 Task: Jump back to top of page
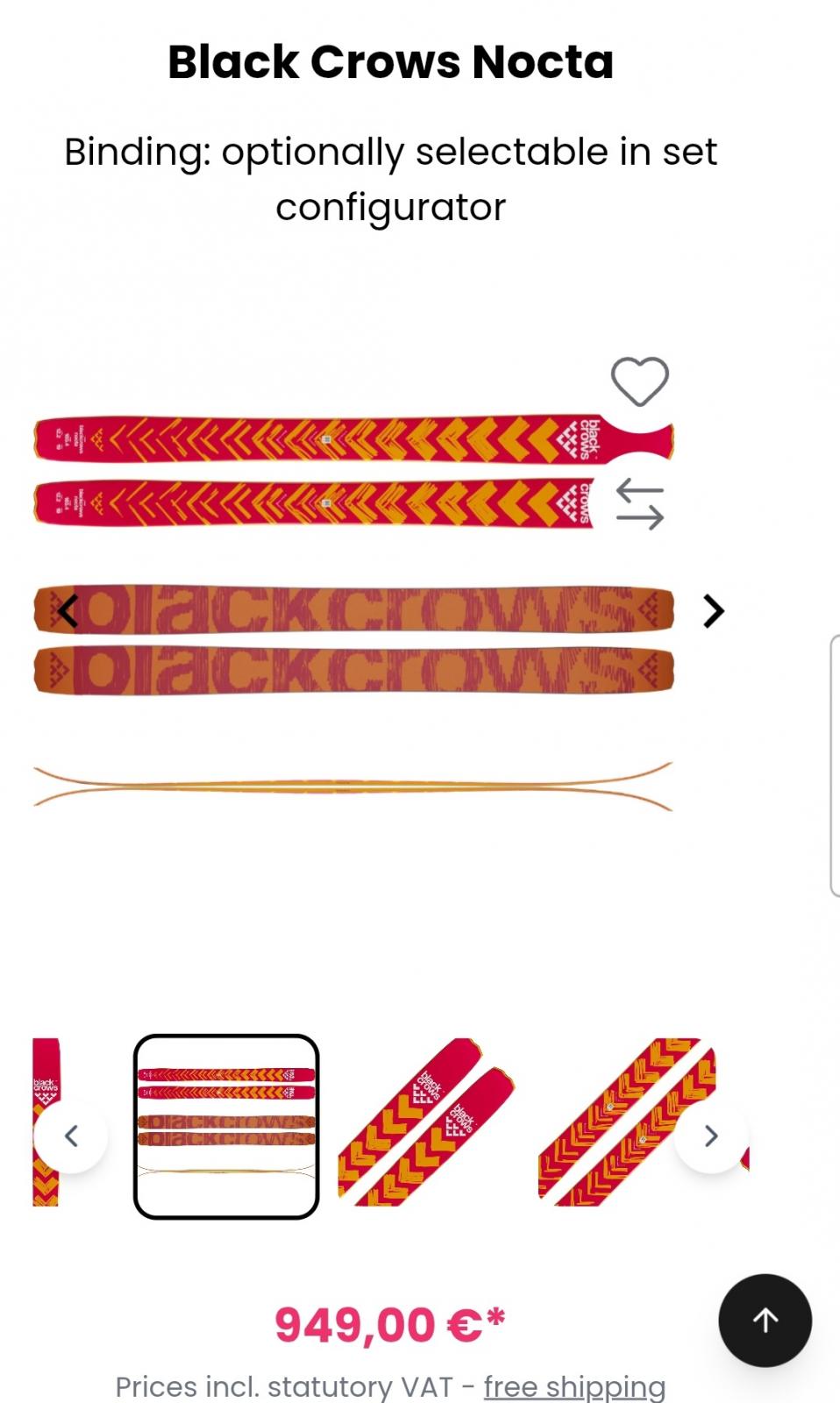765,1320
